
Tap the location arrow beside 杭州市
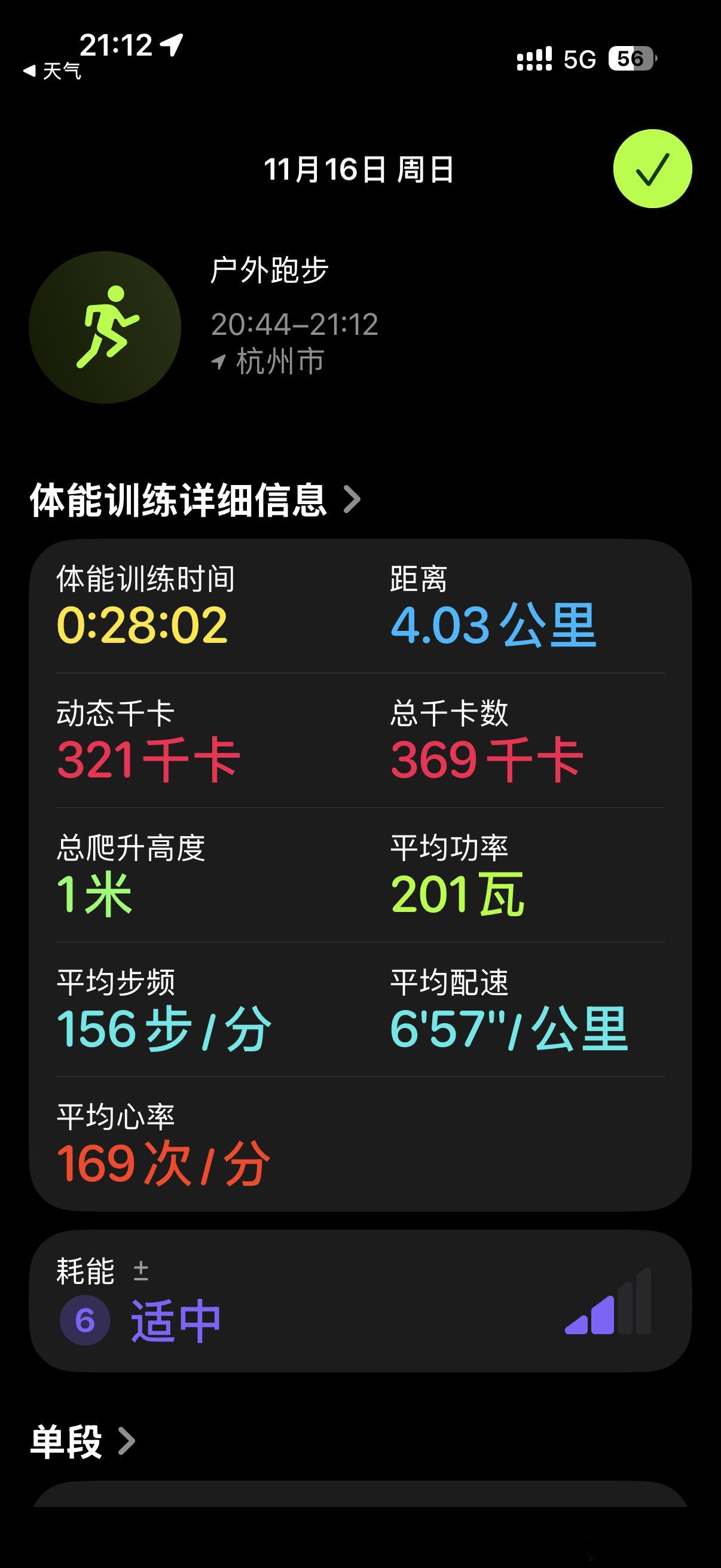pyautogui.click(x=219, y=359)
